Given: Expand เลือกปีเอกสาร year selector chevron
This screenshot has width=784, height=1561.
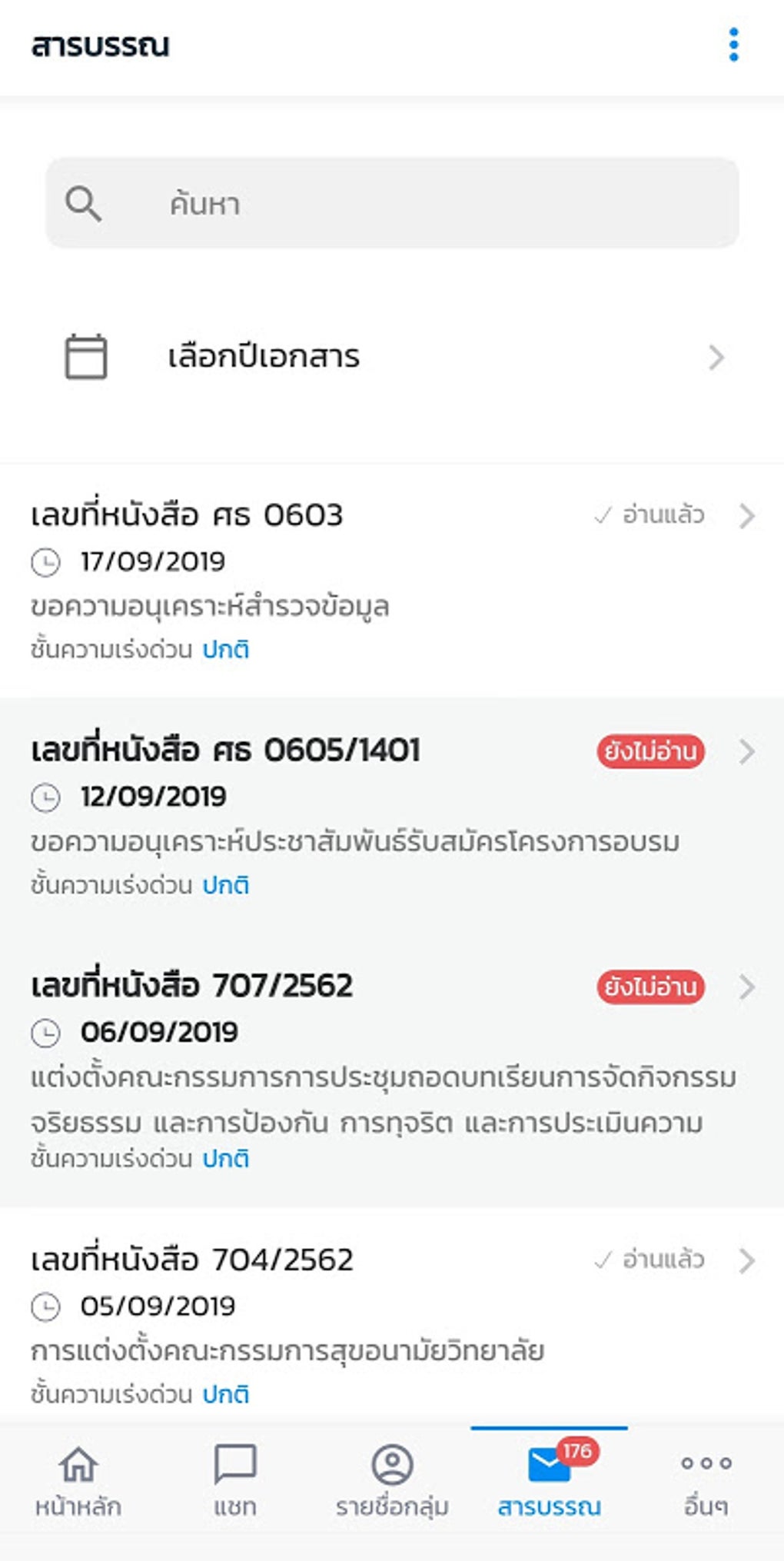Looking at the screenshot, I should point(716,356).
